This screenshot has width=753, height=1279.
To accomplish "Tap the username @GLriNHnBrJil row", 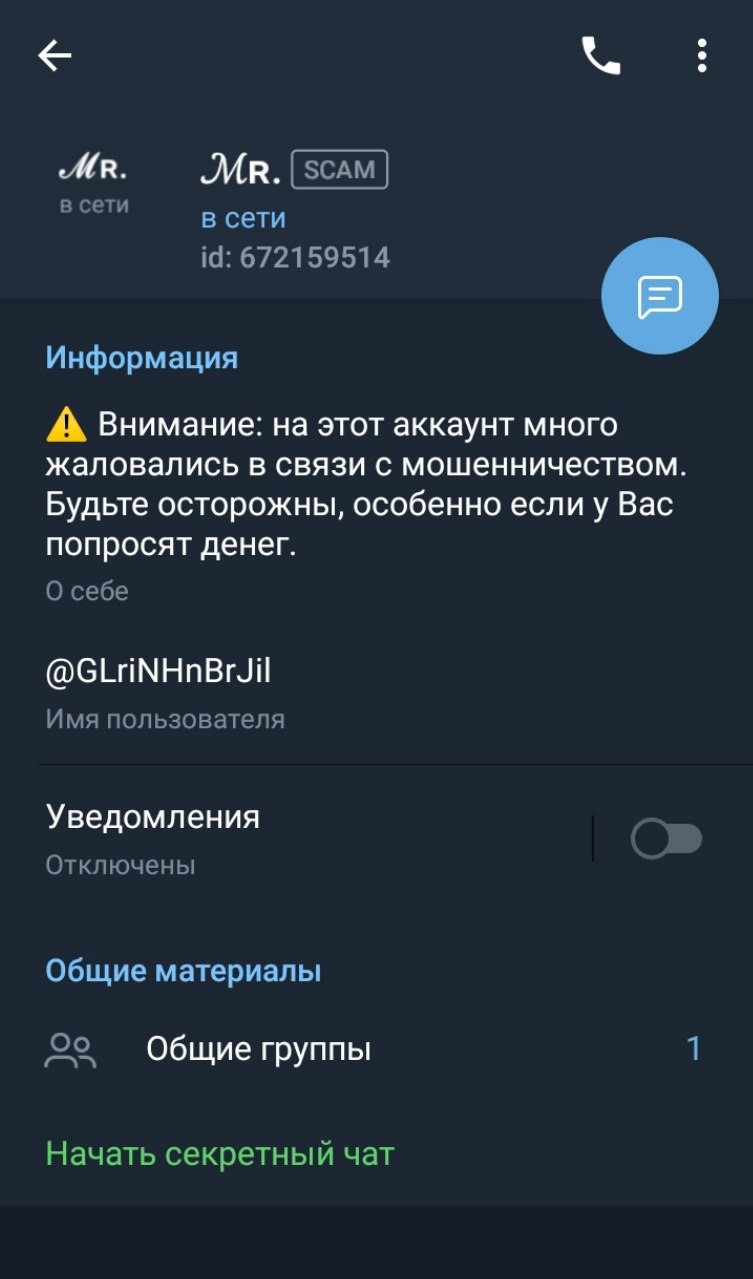I will (x=376, y=692).
